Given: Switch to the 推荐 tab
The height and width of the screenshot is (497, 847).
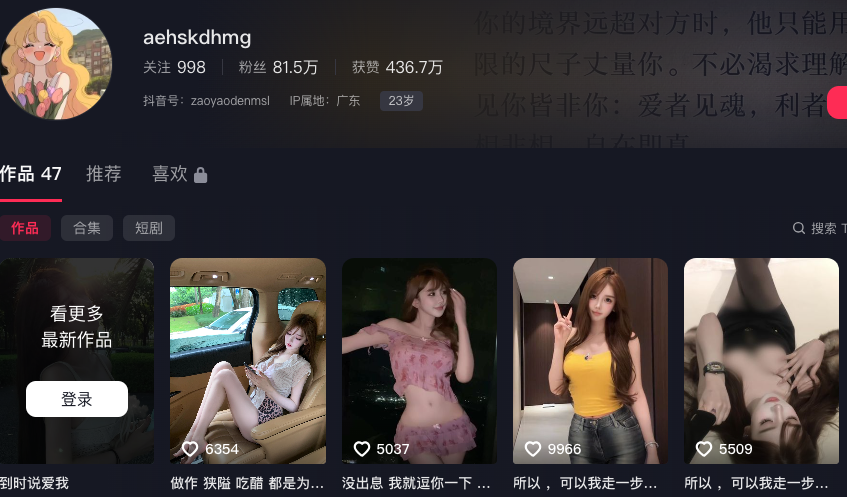Looking at the screenshot, I should (x=104, y=174).
